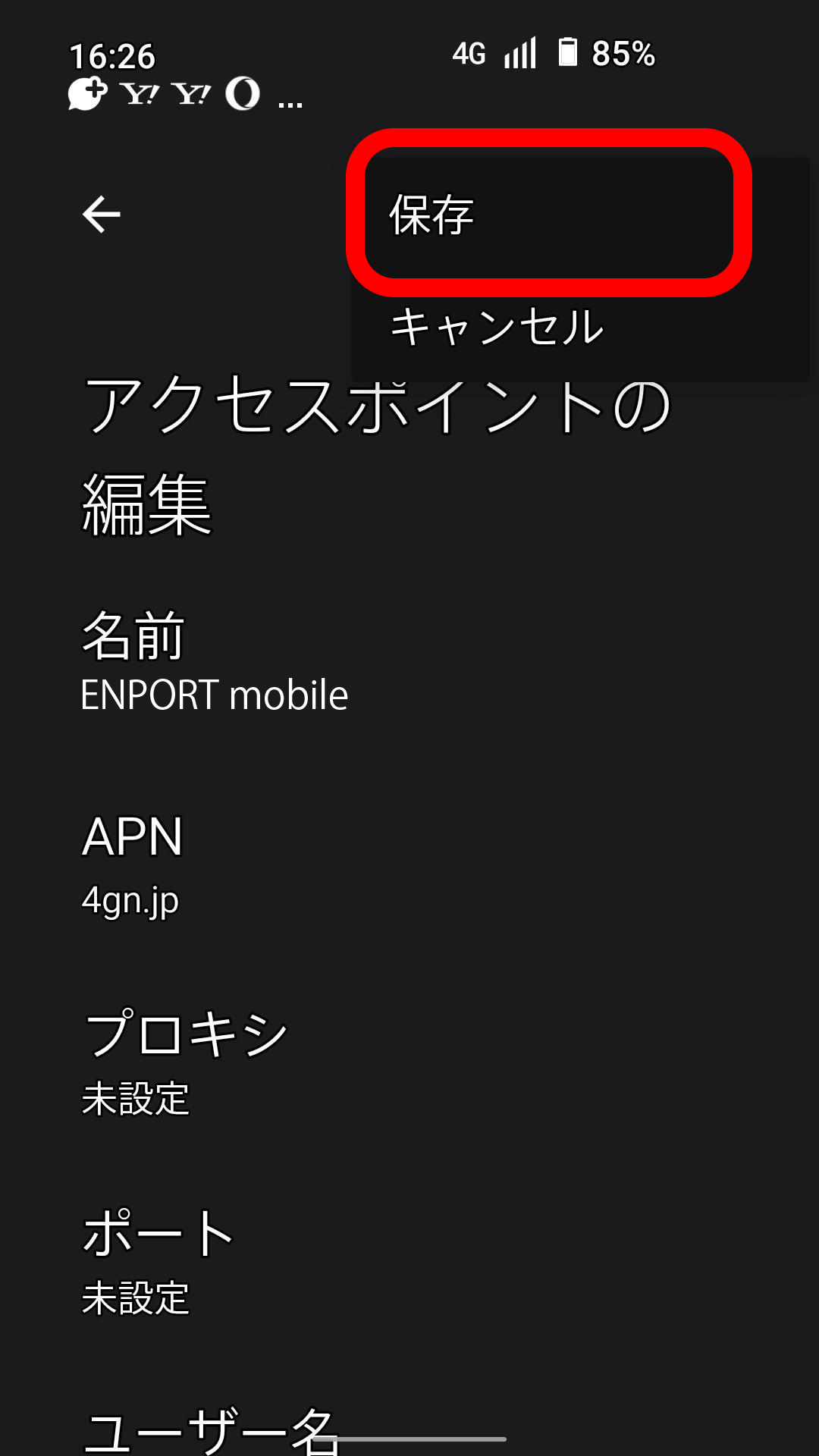Go back with the arrow icon
819x1456 pixels.
(x=102, y=214)
